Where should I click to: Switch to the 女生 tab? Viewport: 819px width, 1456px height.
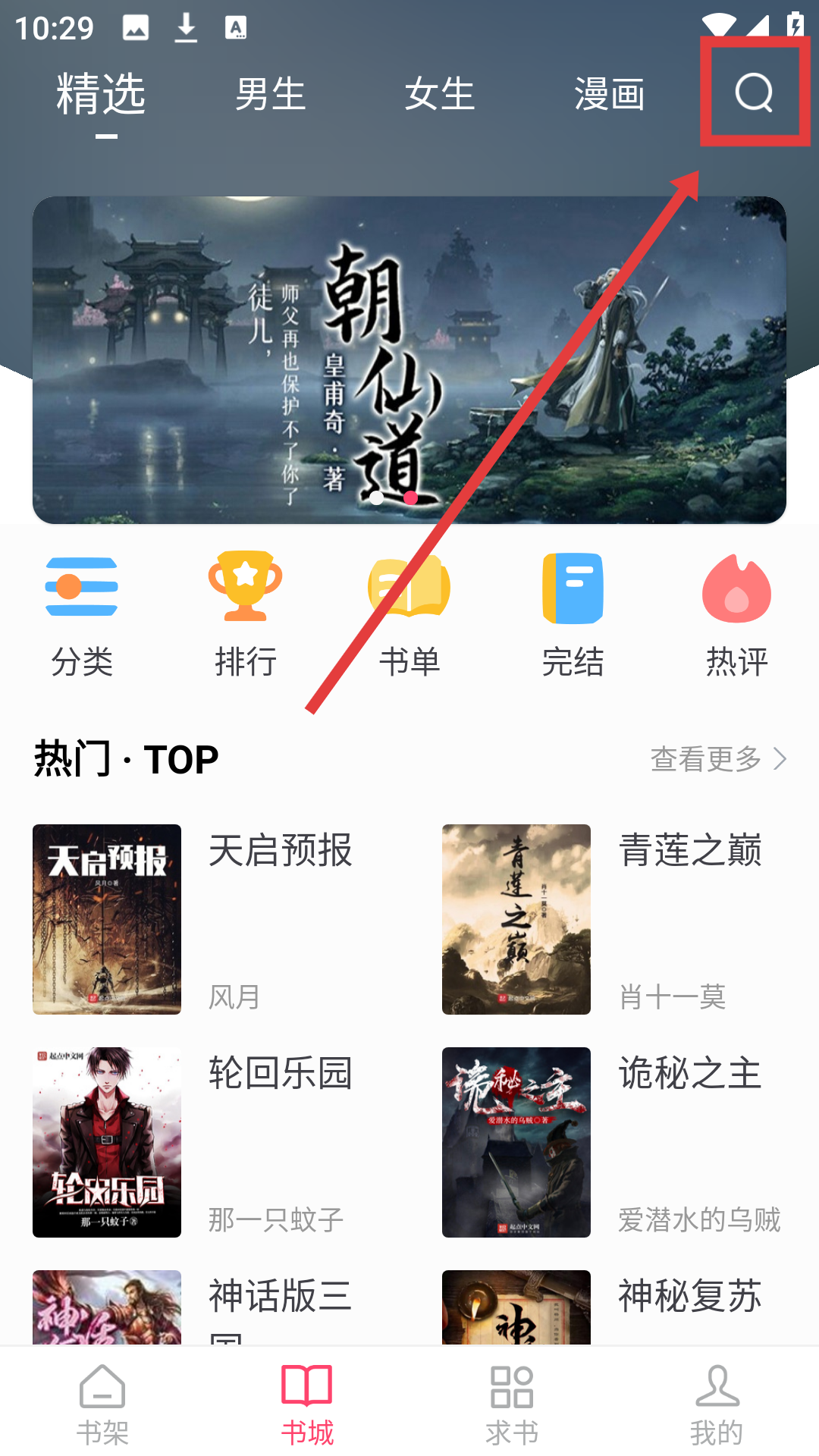point(440,95)
